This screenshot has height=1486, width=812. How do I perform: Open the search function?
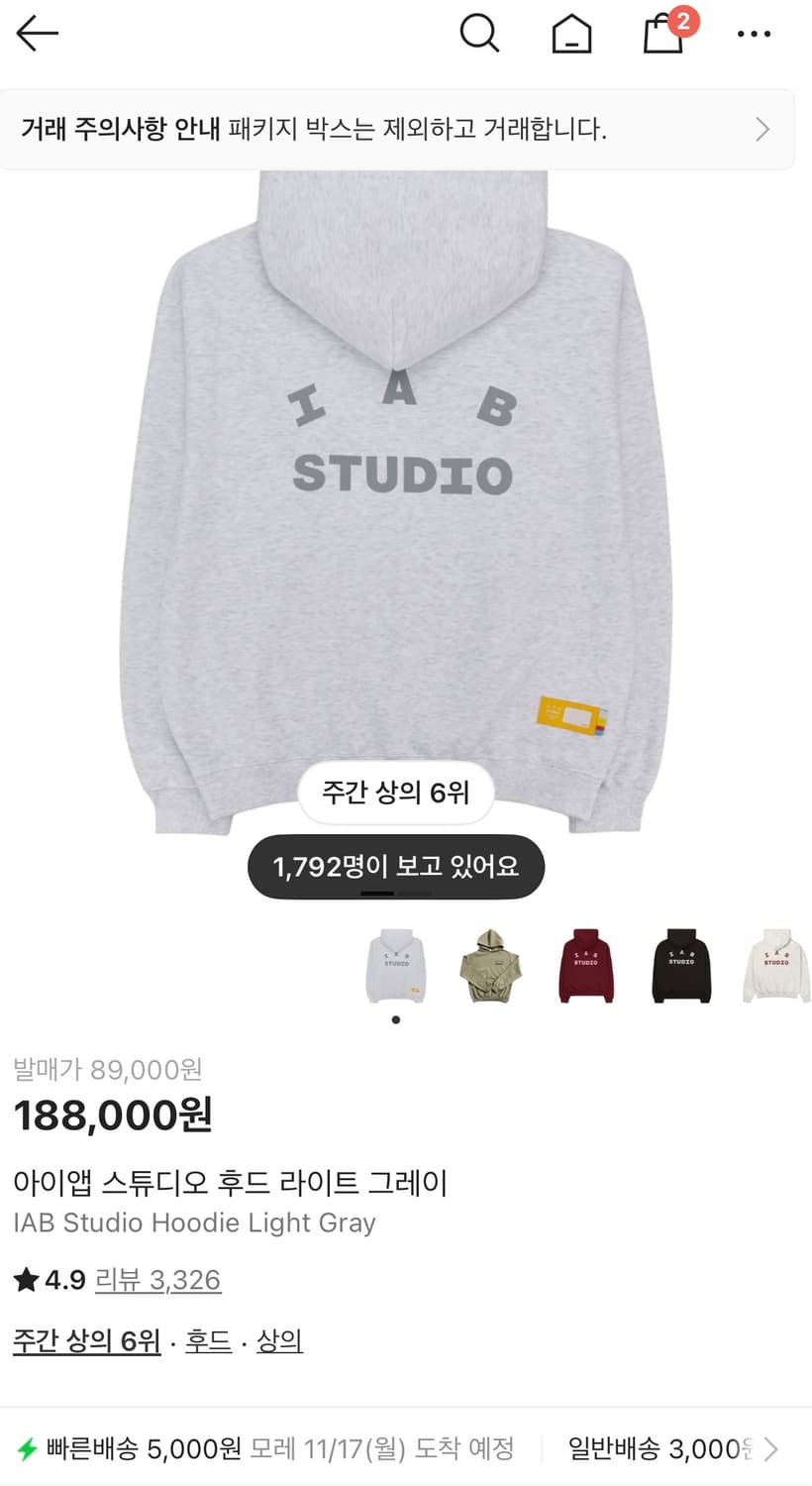pyautogui.click(x=480, y=33)
